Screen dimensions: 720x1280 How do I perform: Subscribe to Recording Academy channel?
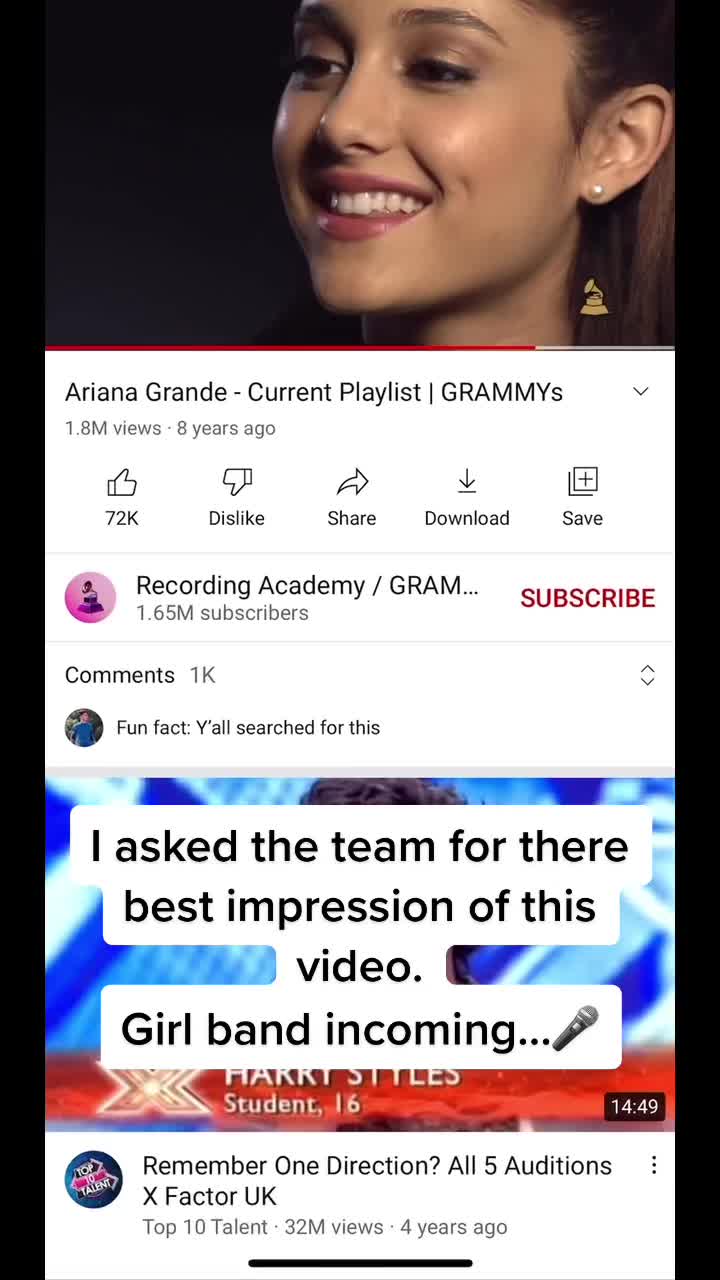tap(588, 598)
